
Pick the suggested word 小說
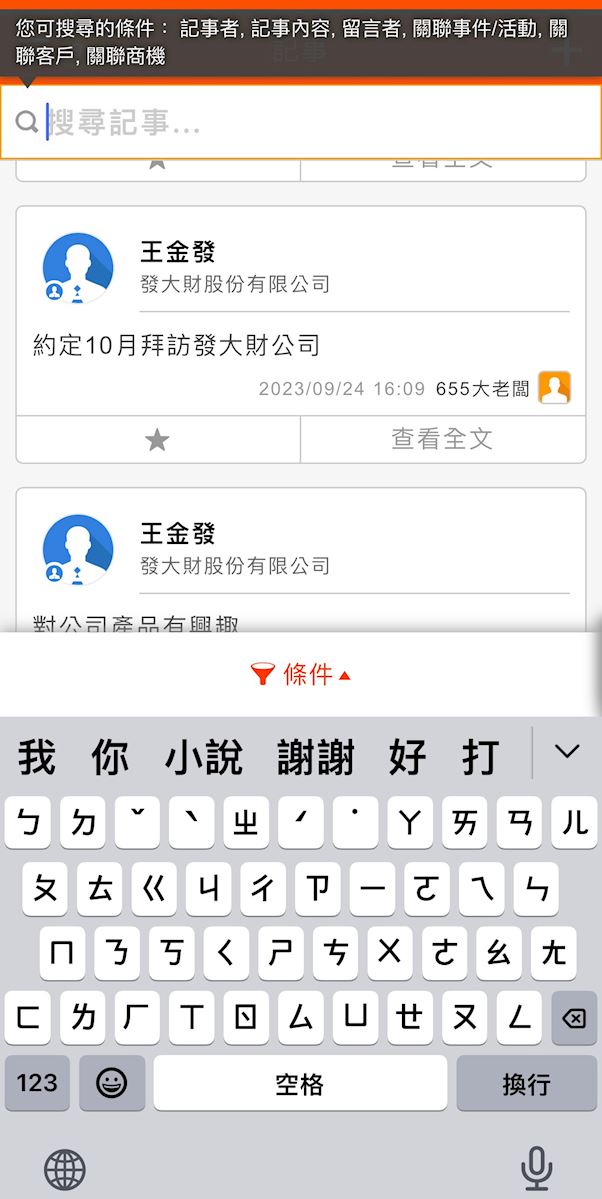coord(204,758)
